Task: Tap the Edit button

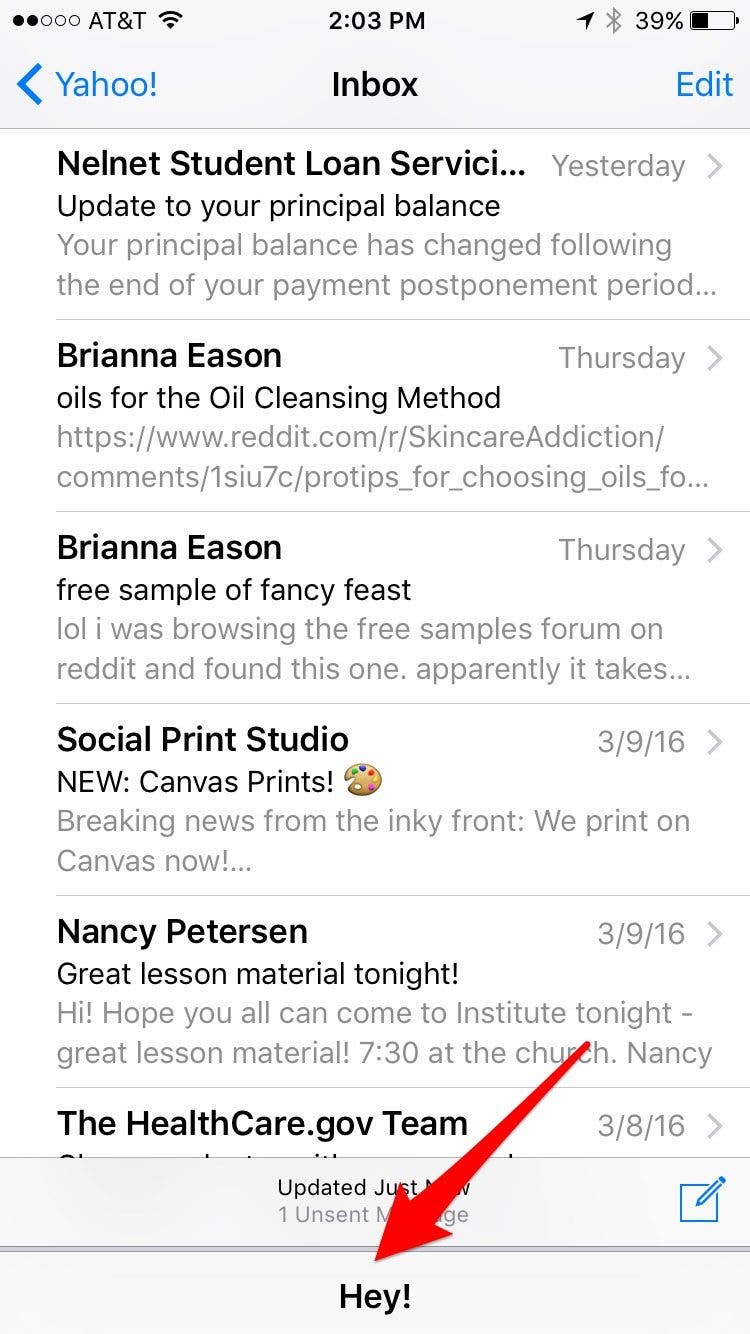Action: point(704,85)
